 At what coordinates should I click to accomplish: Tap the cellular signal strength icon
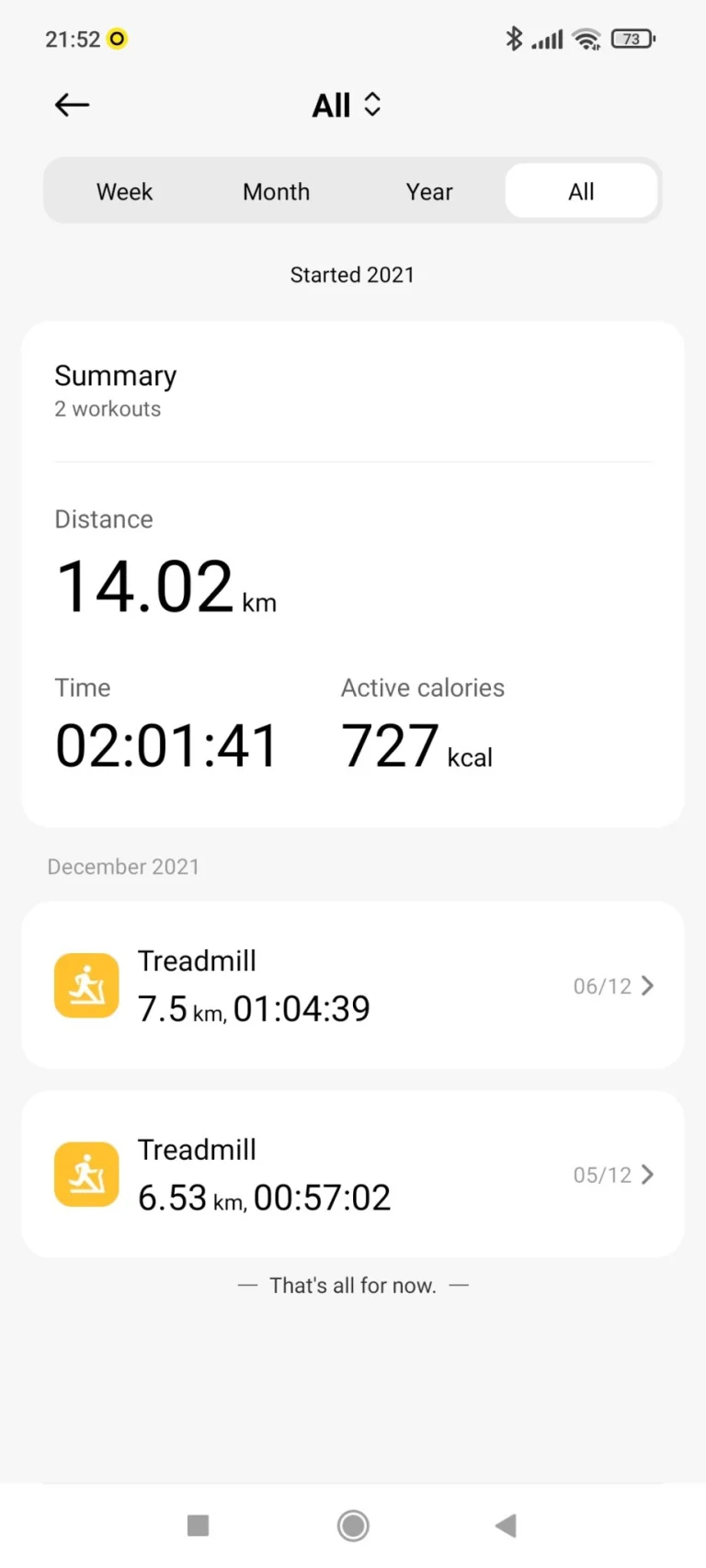pos(549,40)
